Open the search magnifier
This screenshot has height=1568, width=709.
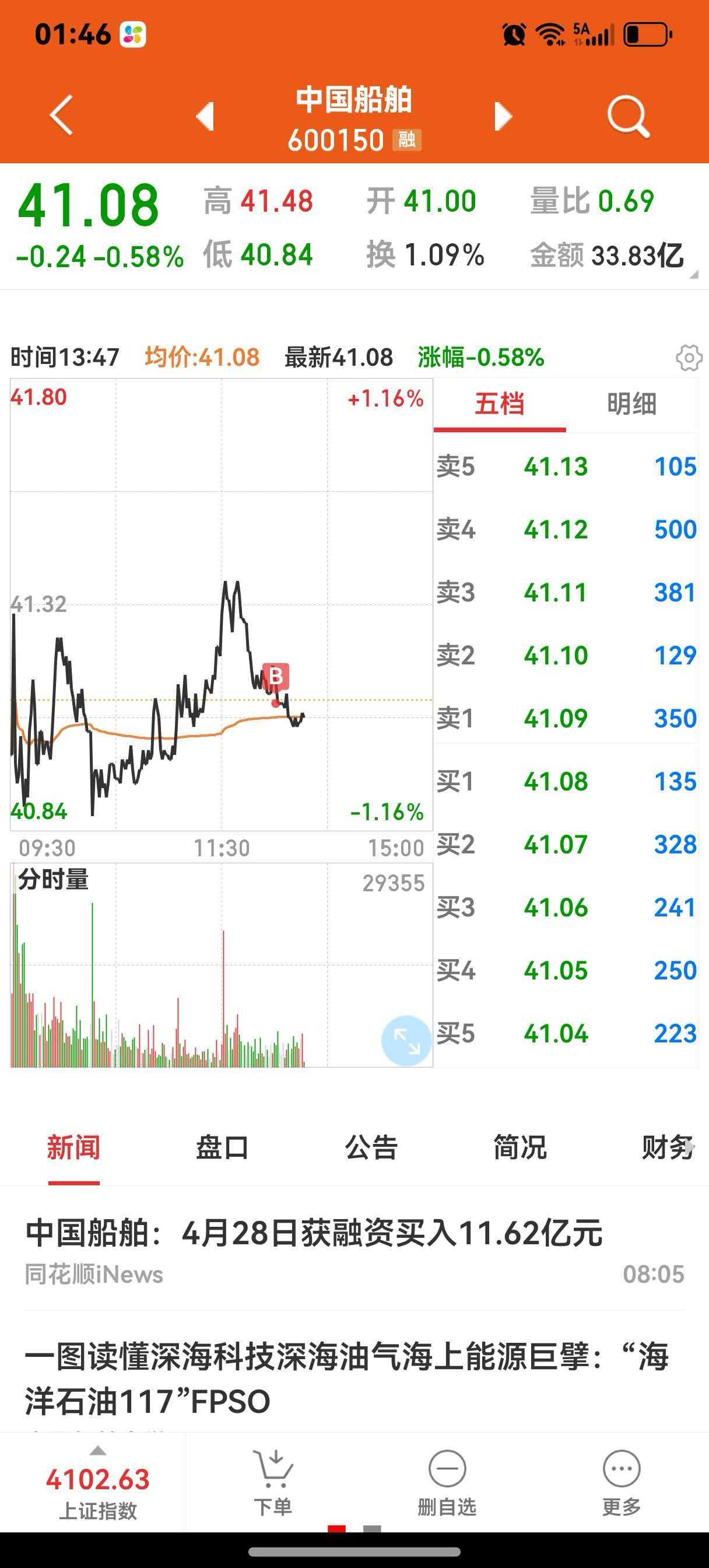tap(629, 116)
